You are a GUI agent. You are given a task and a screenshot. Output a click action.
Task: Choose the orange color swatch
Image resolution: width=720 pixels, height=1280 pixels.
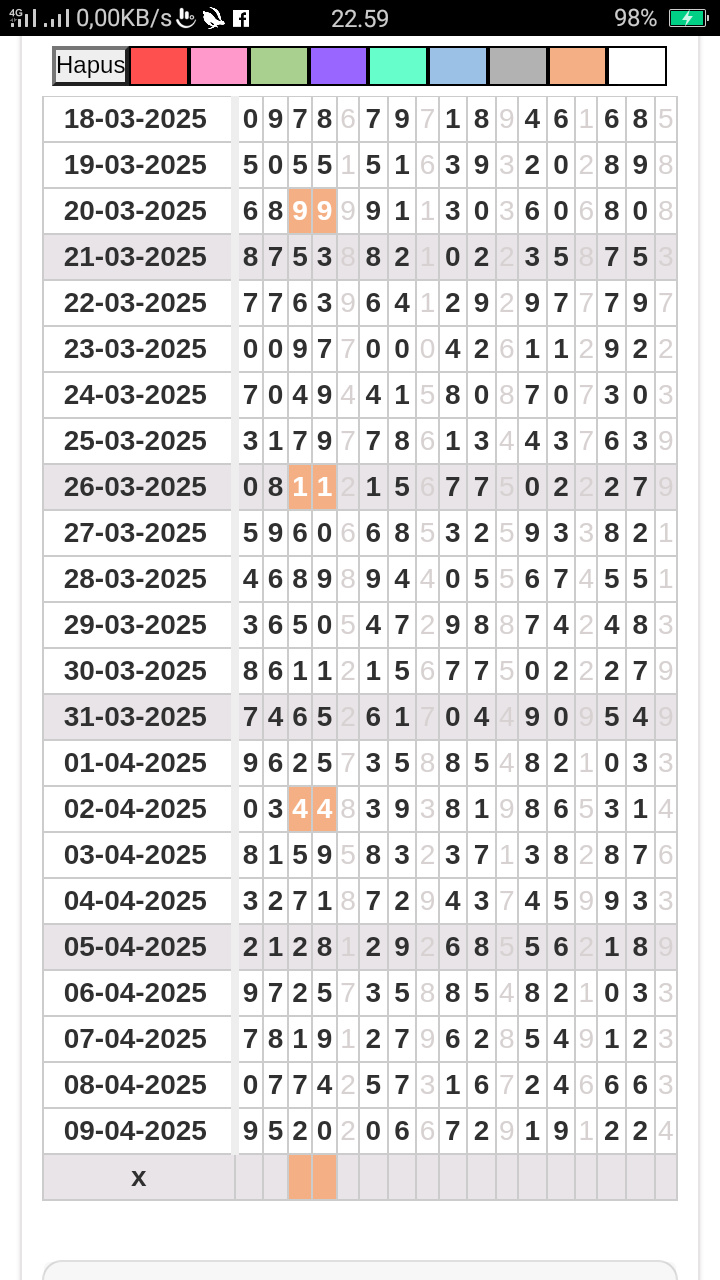pyautogui.click(x=578, y=66)
